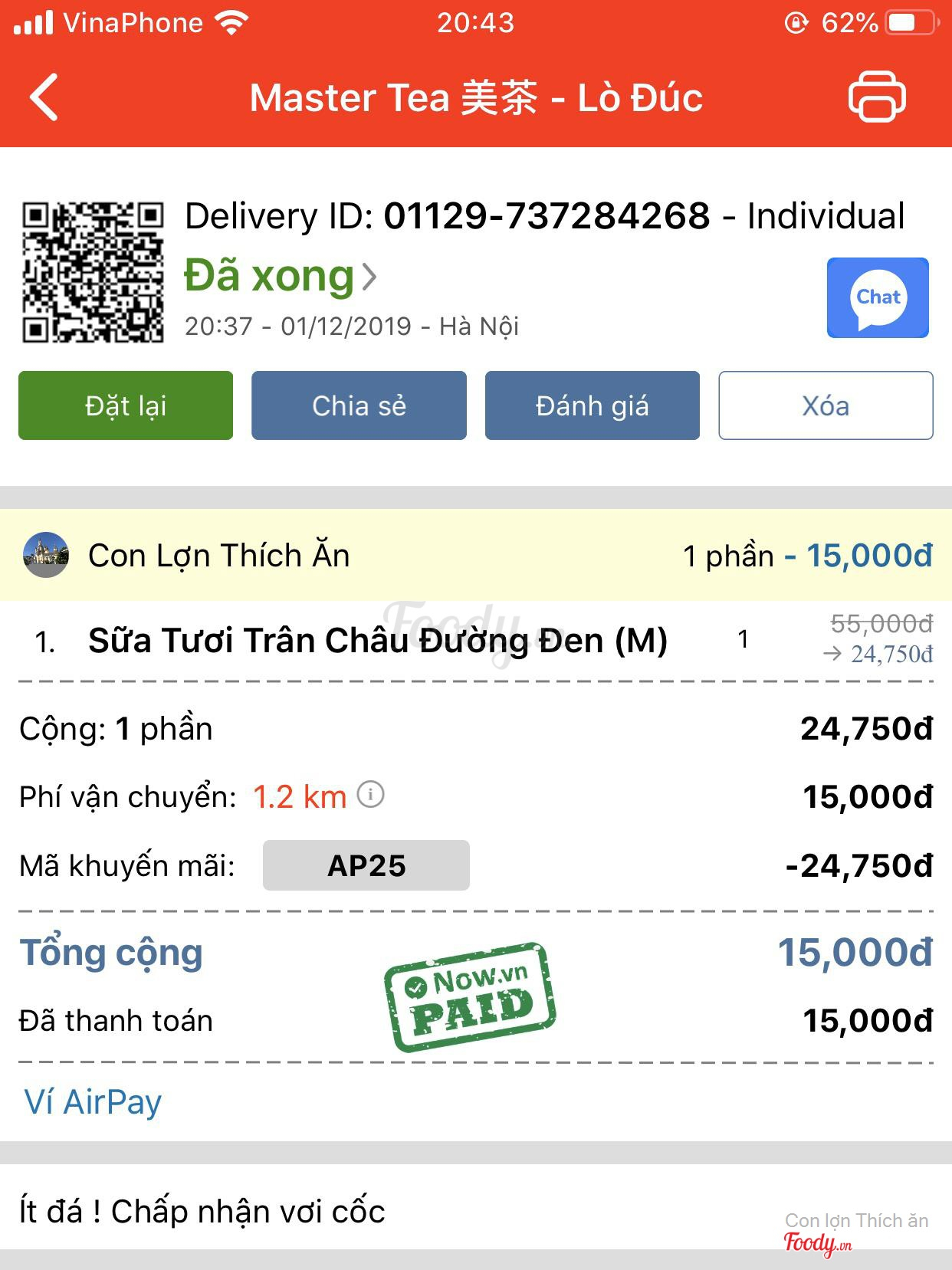
Task: Open the Đã xong status details
Action: tap(281, 276)
